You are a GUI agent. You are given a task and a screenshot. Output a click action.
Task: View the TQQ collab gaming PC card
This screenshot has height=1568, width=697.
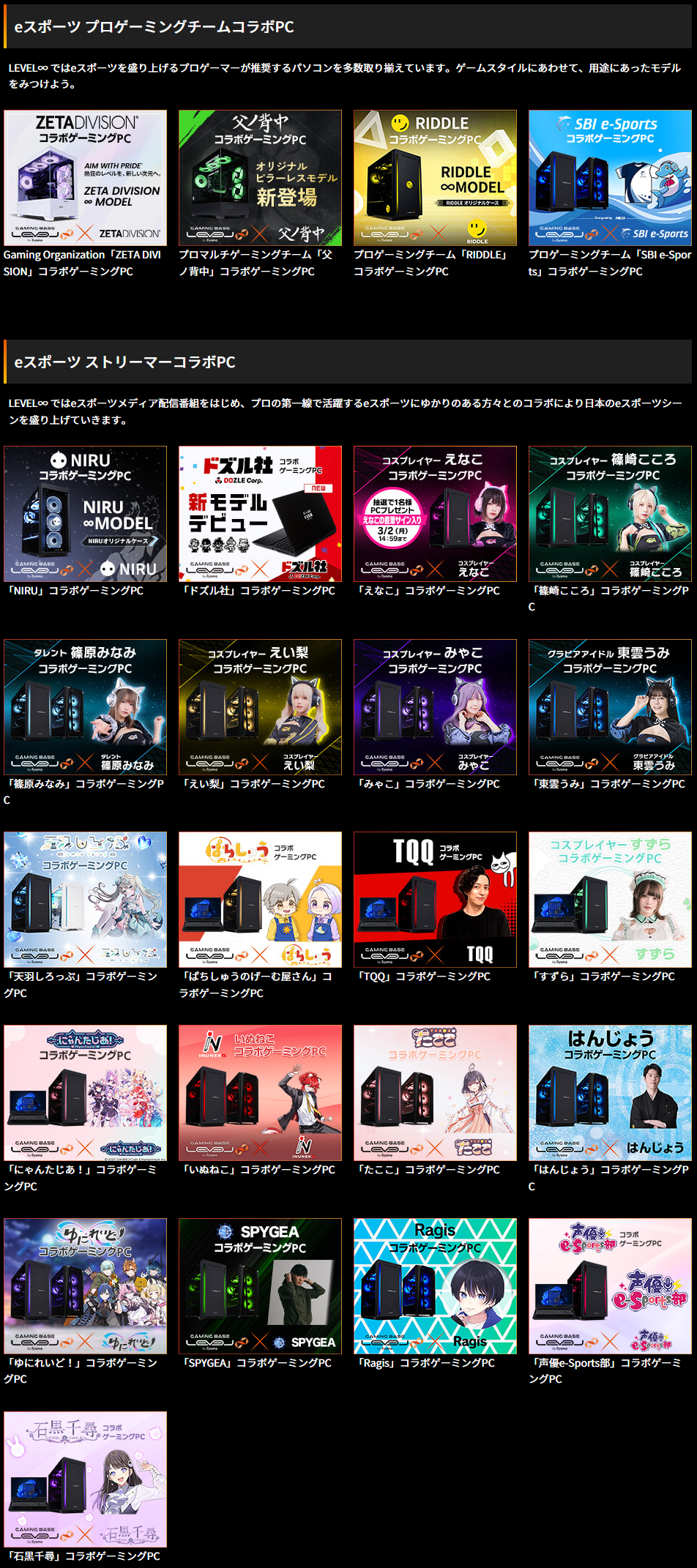(x=435, y=899)
